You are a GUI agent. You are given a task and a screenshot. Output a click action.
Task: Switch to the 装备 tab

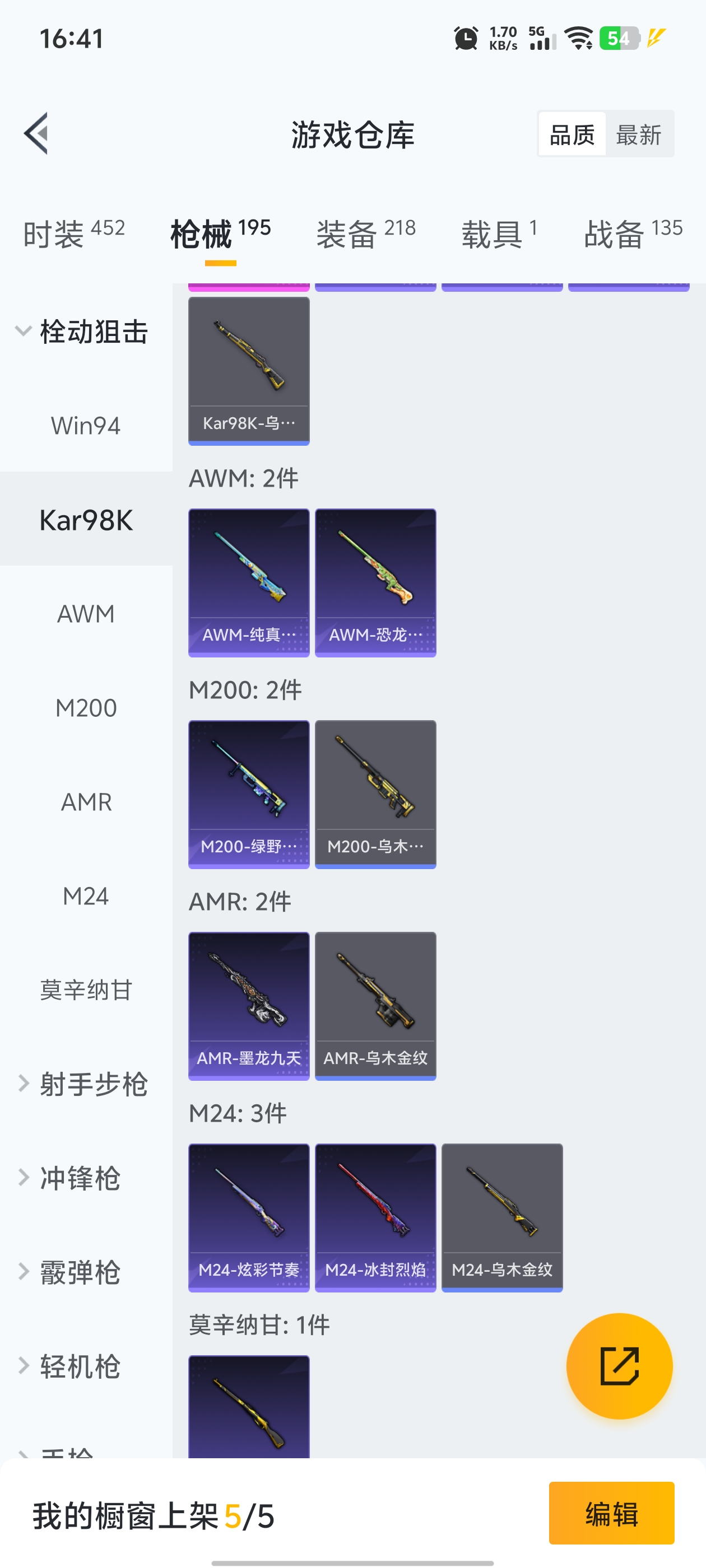[365, 234]
